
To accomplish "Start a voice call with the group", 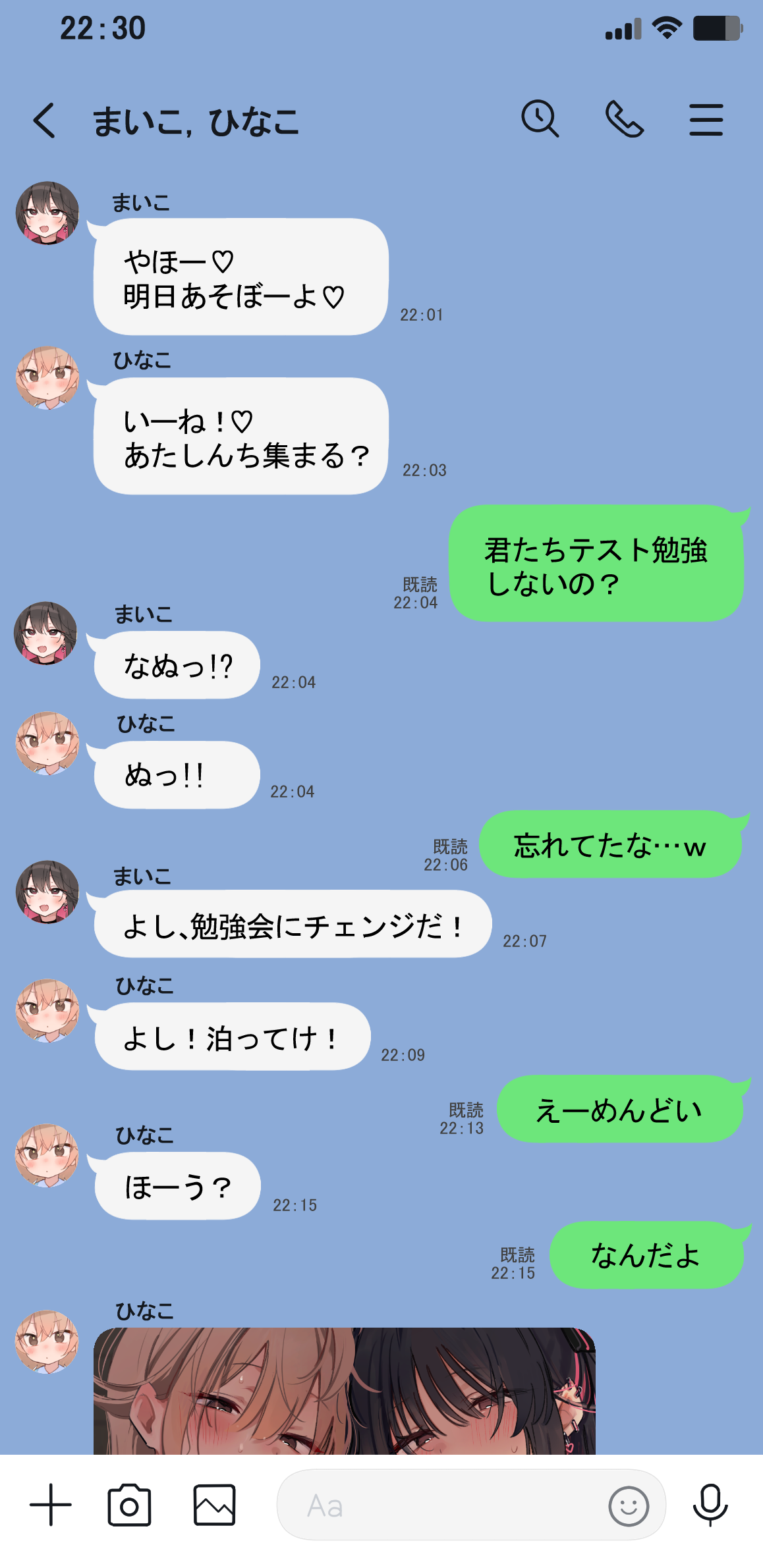I will (x=624, y=119).
